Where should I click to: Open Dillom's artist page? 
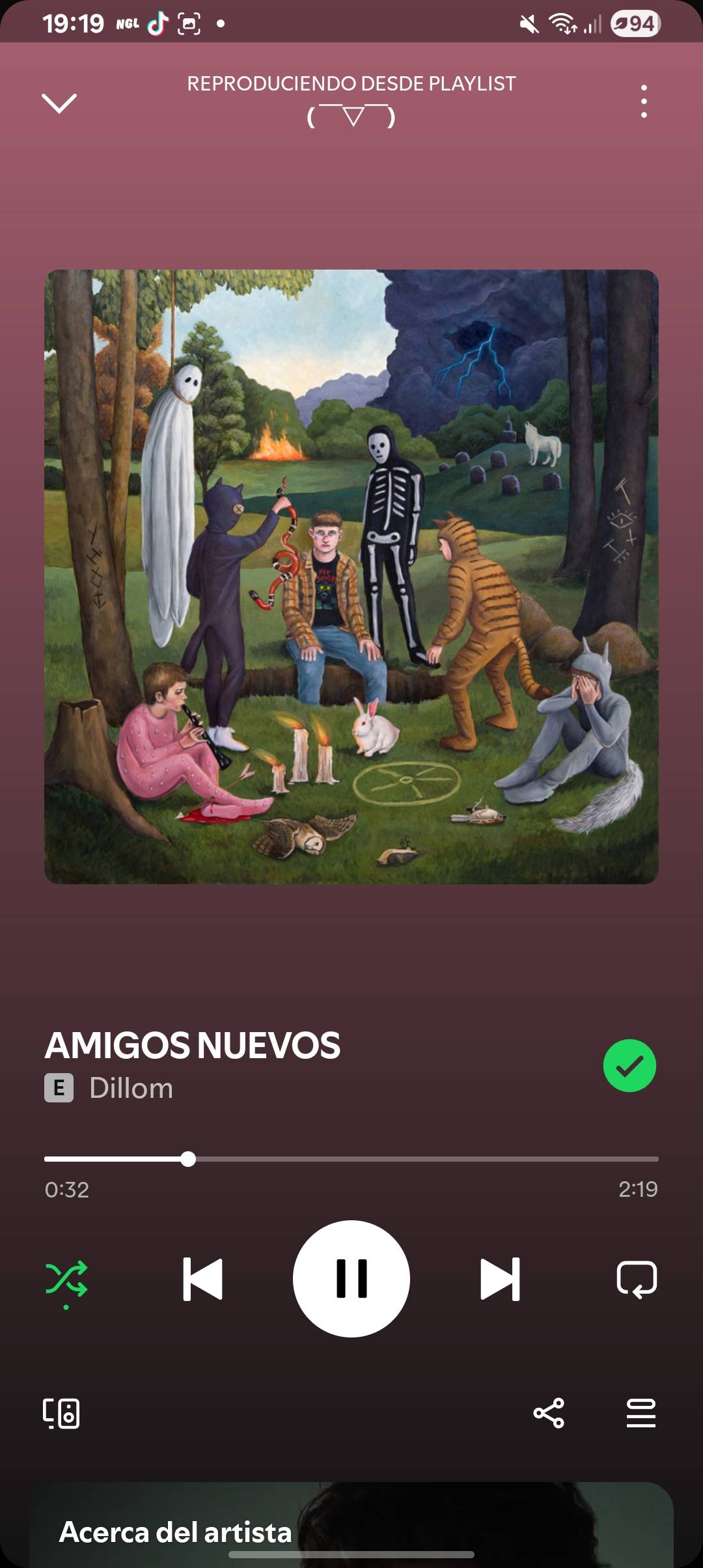pos(131,1088)
